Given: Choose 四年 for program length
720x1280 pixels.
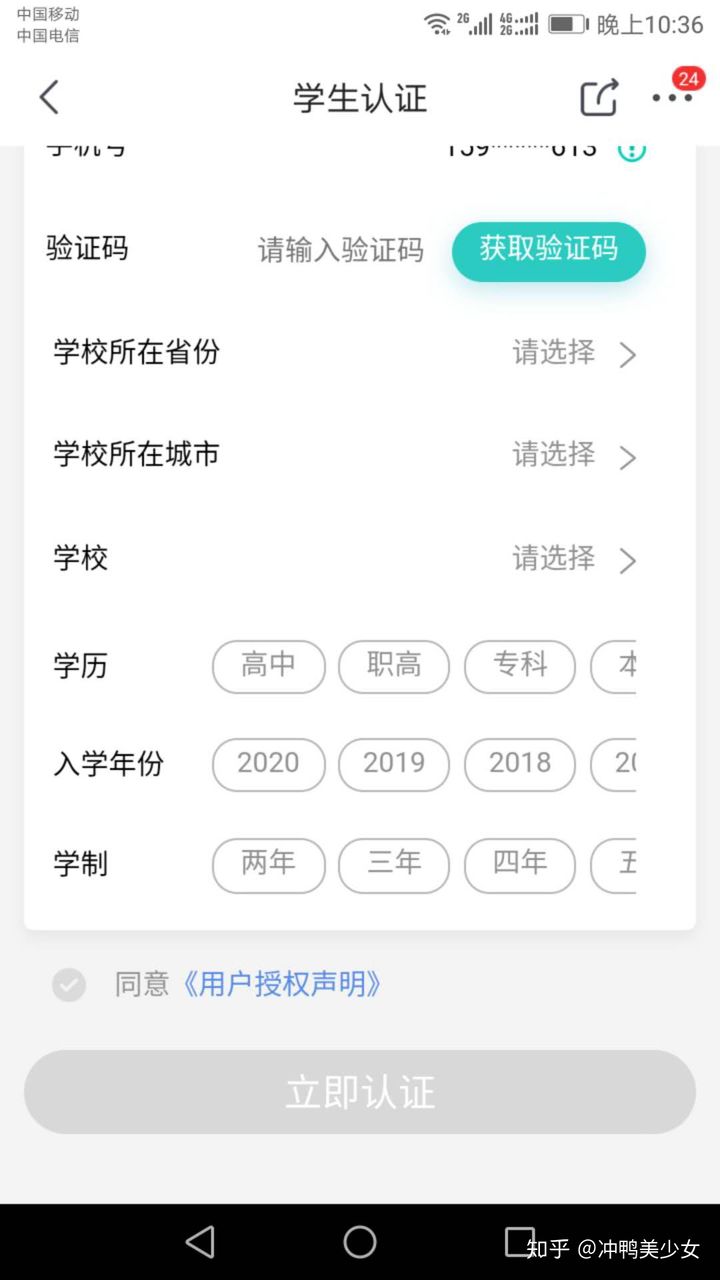Looking at the screenshot, I should point(519,865).
